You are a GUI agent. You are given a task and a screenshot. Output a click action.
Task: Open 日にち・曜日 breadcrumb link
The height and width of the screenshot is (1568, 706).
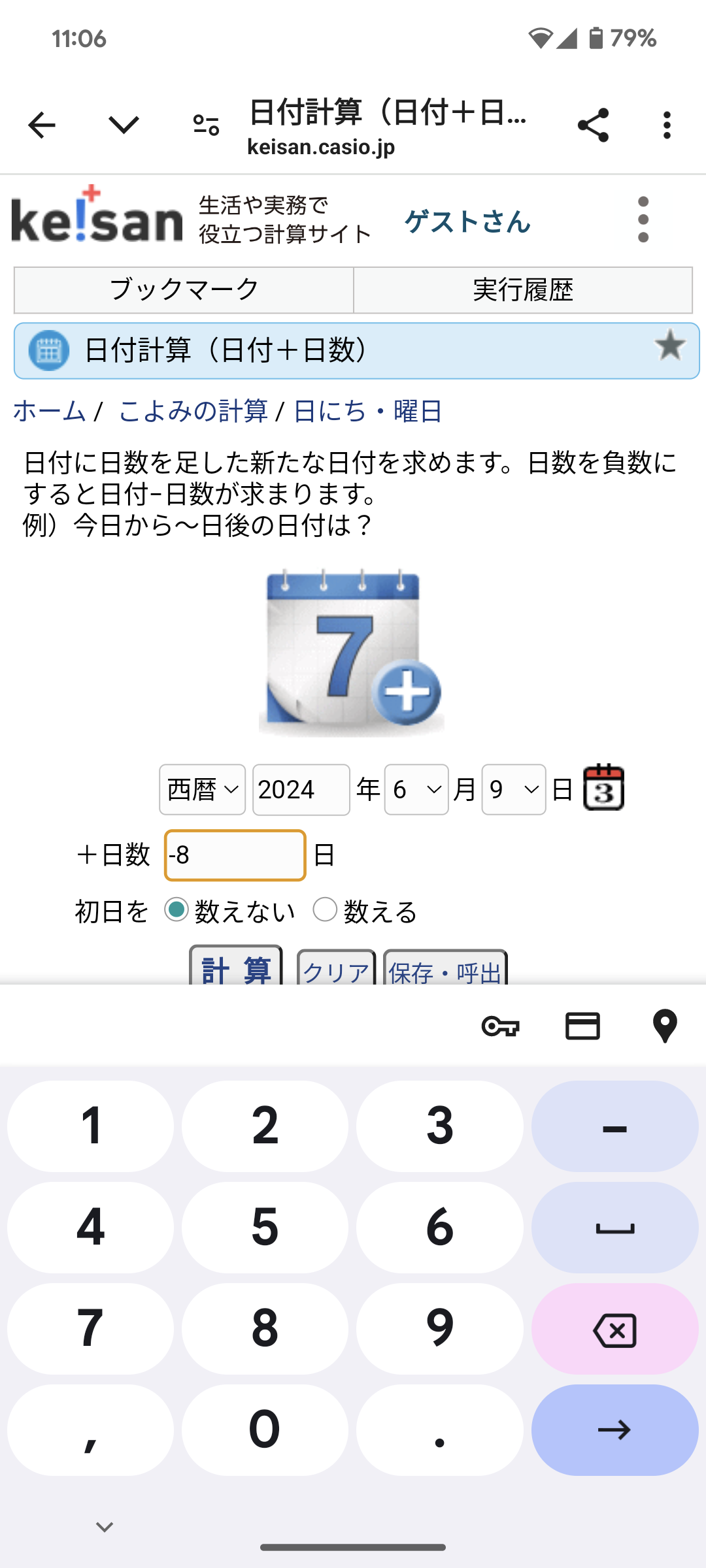tap(368, 411)
